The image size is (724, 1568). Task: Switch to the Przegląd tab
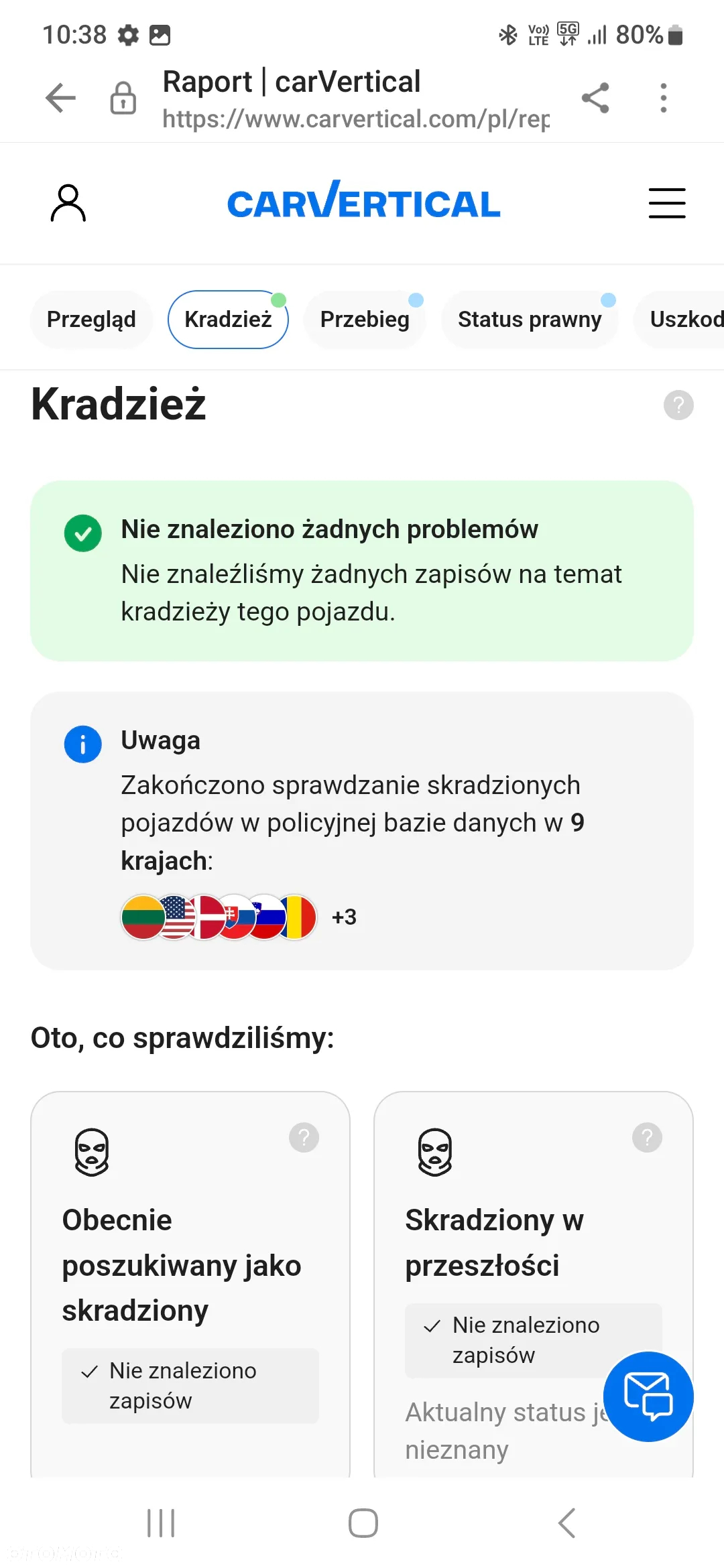tap(91, 320)
